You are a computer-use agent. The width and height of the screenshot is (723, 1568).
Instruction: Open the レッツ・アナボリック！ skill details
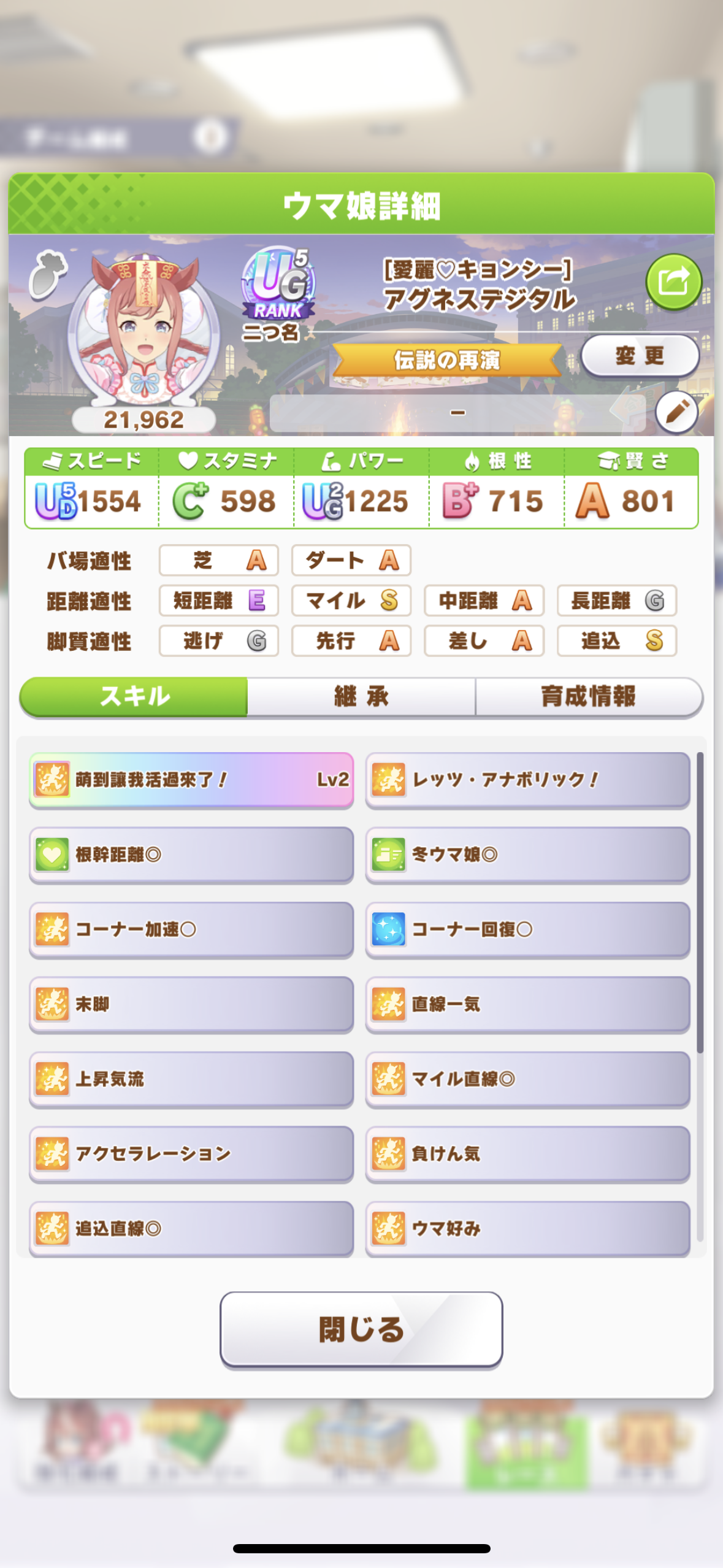coord(528,780)
